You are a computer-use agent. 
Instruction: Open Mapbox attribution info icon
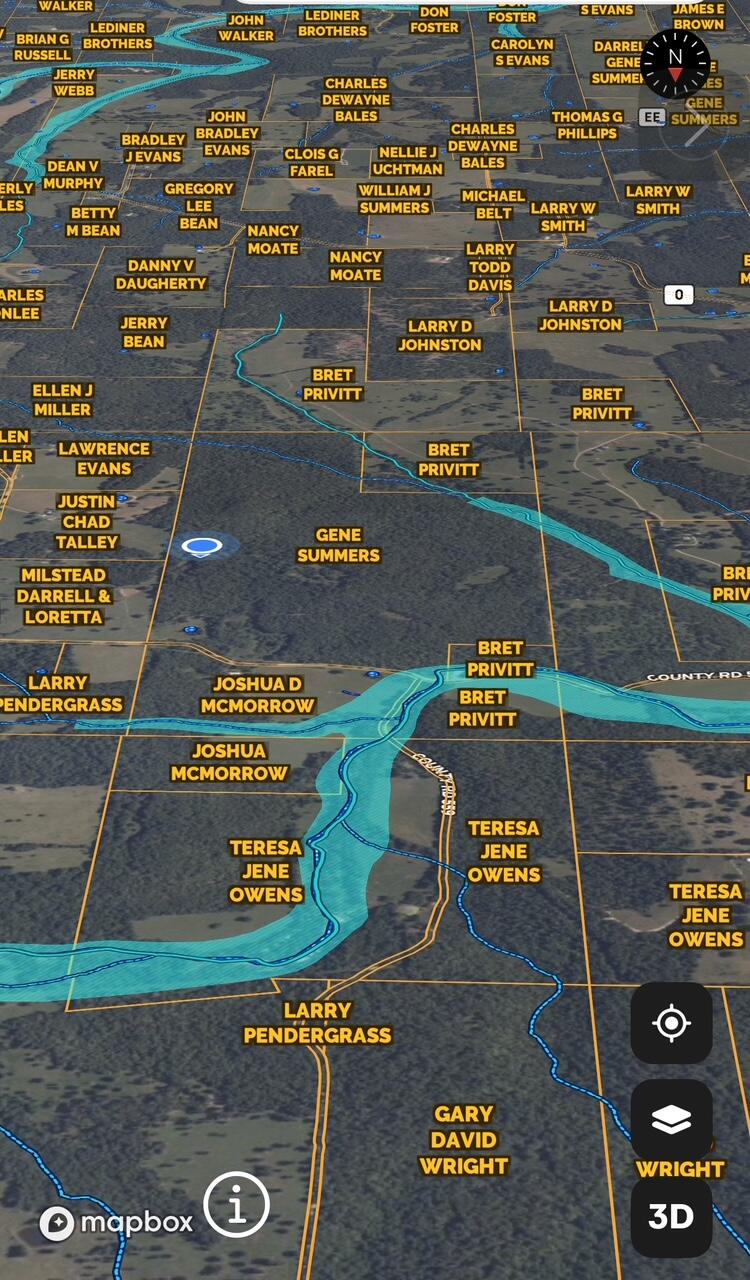coord(237,1205)
